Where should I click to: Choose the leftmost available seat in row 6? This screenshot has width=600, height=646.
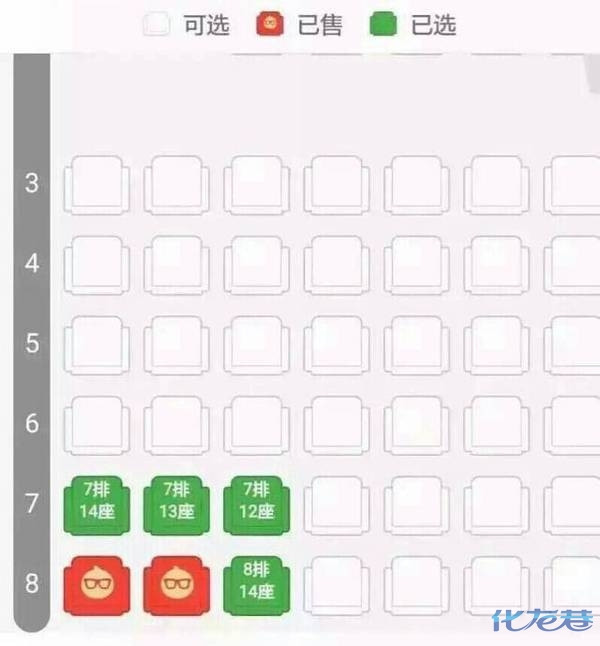point(96,425)
